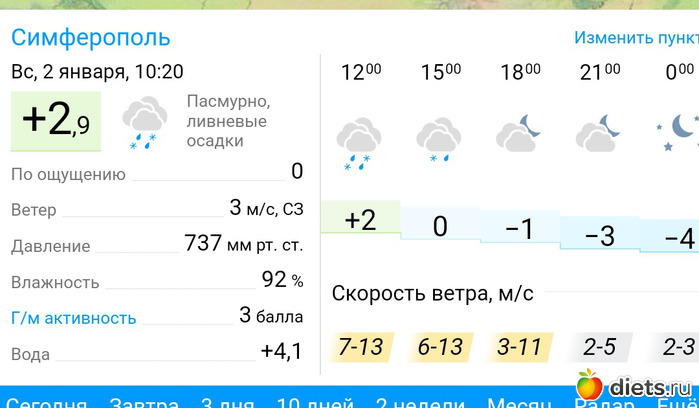View the Месяц forecast tab
This screenshot has width=699, height=408.
click(519, 402)
